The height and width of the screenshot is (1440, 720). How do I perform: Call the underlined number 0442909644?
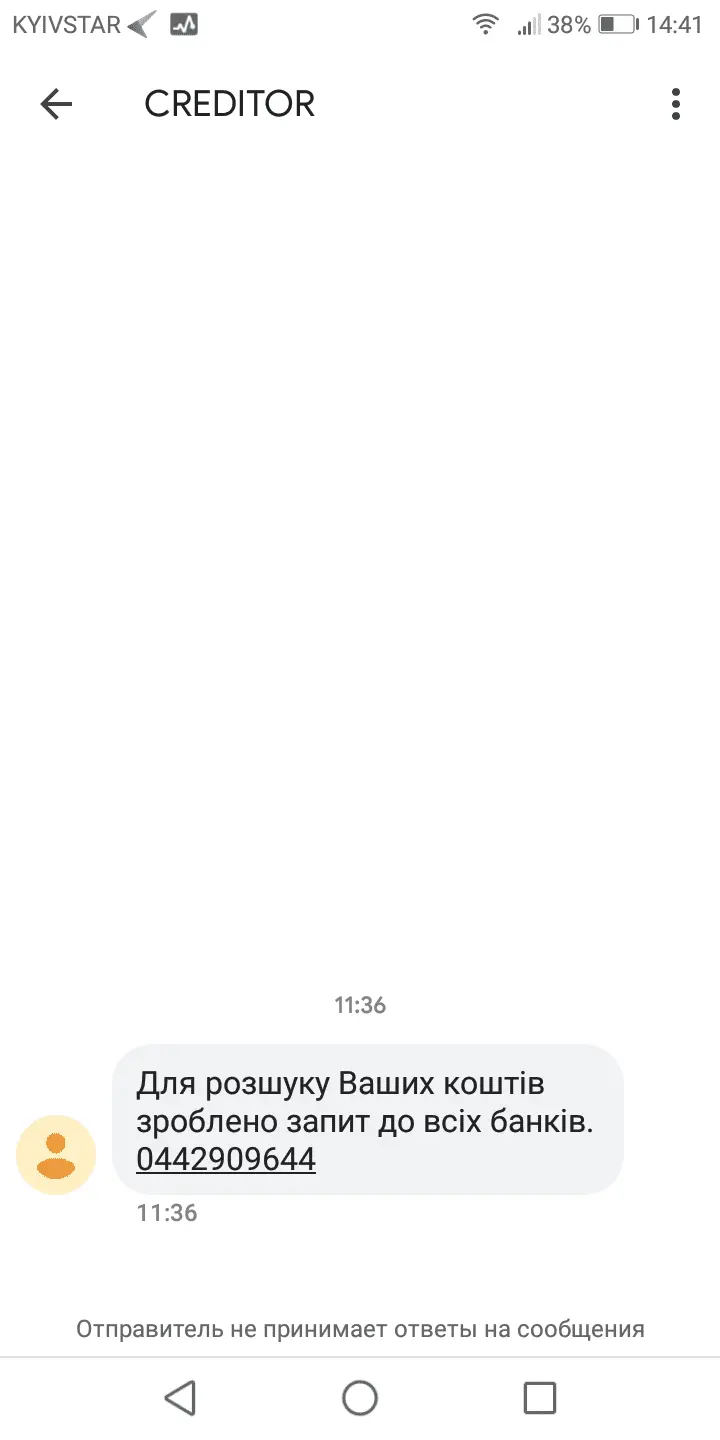coord(226,1159)
